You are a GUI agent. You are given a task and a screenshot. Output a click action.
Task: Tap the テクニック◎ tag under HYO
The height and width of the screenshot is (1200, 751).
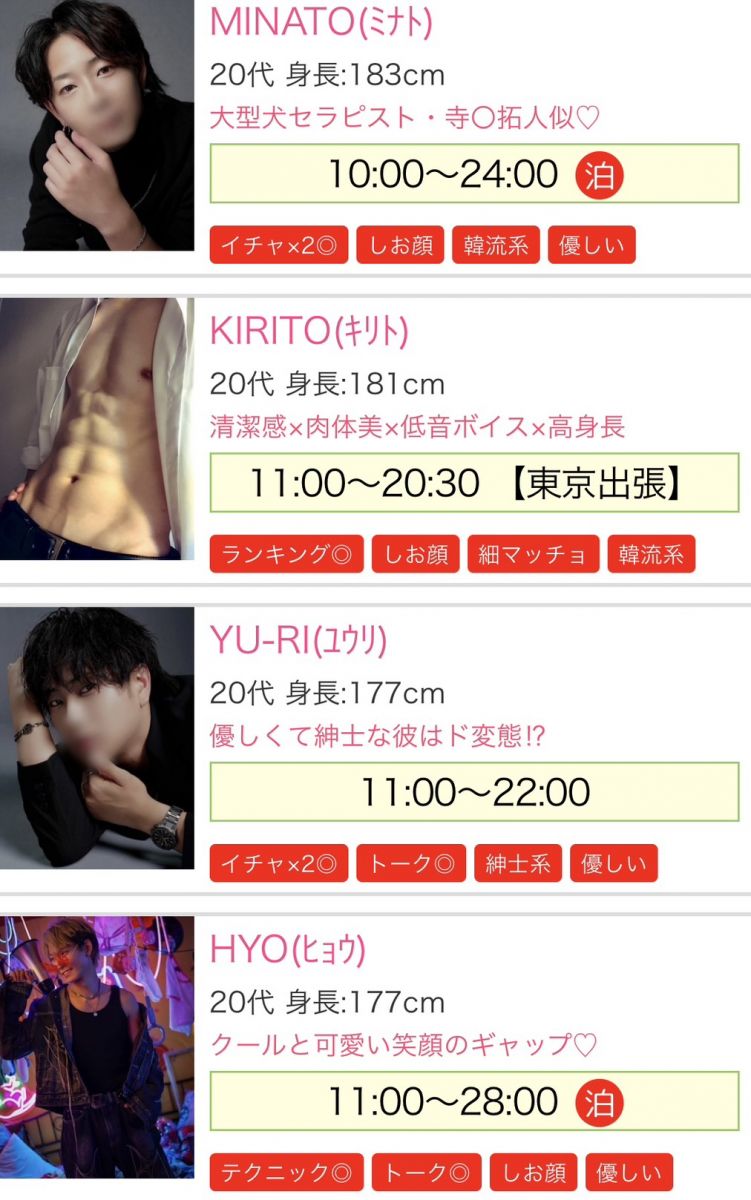(286, 1172)
